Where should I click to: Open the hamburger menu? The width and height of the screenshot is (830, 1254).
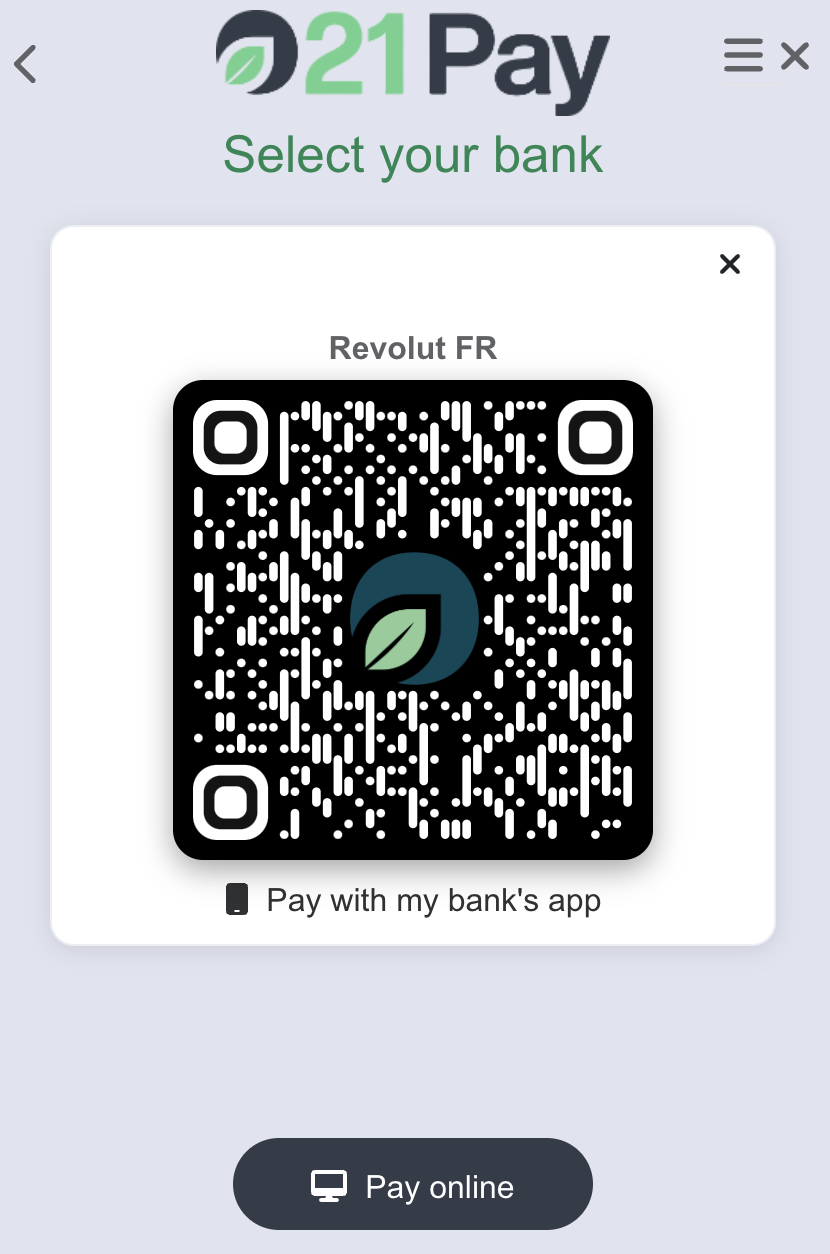pyautogui.click(x=743, y=56)
